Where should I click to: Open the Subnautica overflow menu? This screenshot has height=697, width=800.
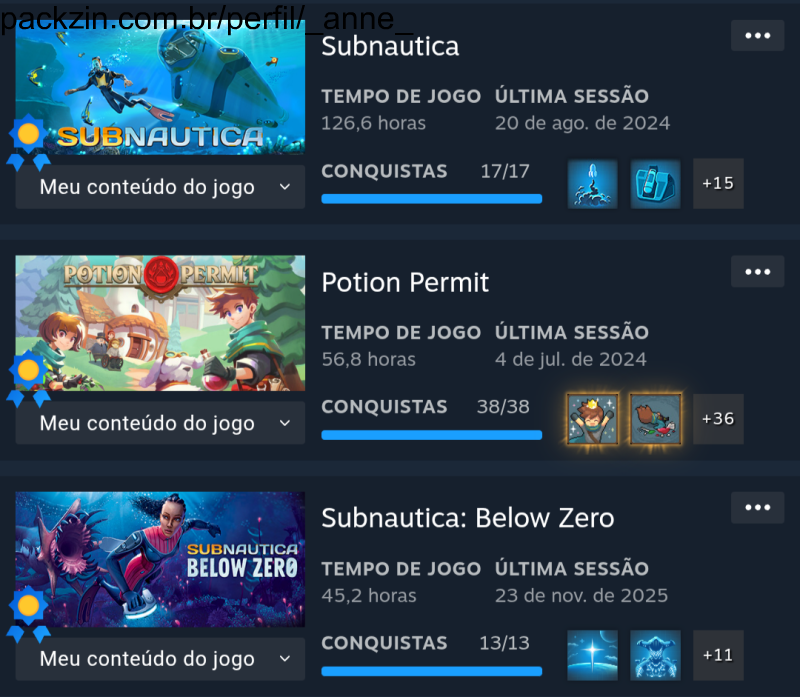click(757, 36)
